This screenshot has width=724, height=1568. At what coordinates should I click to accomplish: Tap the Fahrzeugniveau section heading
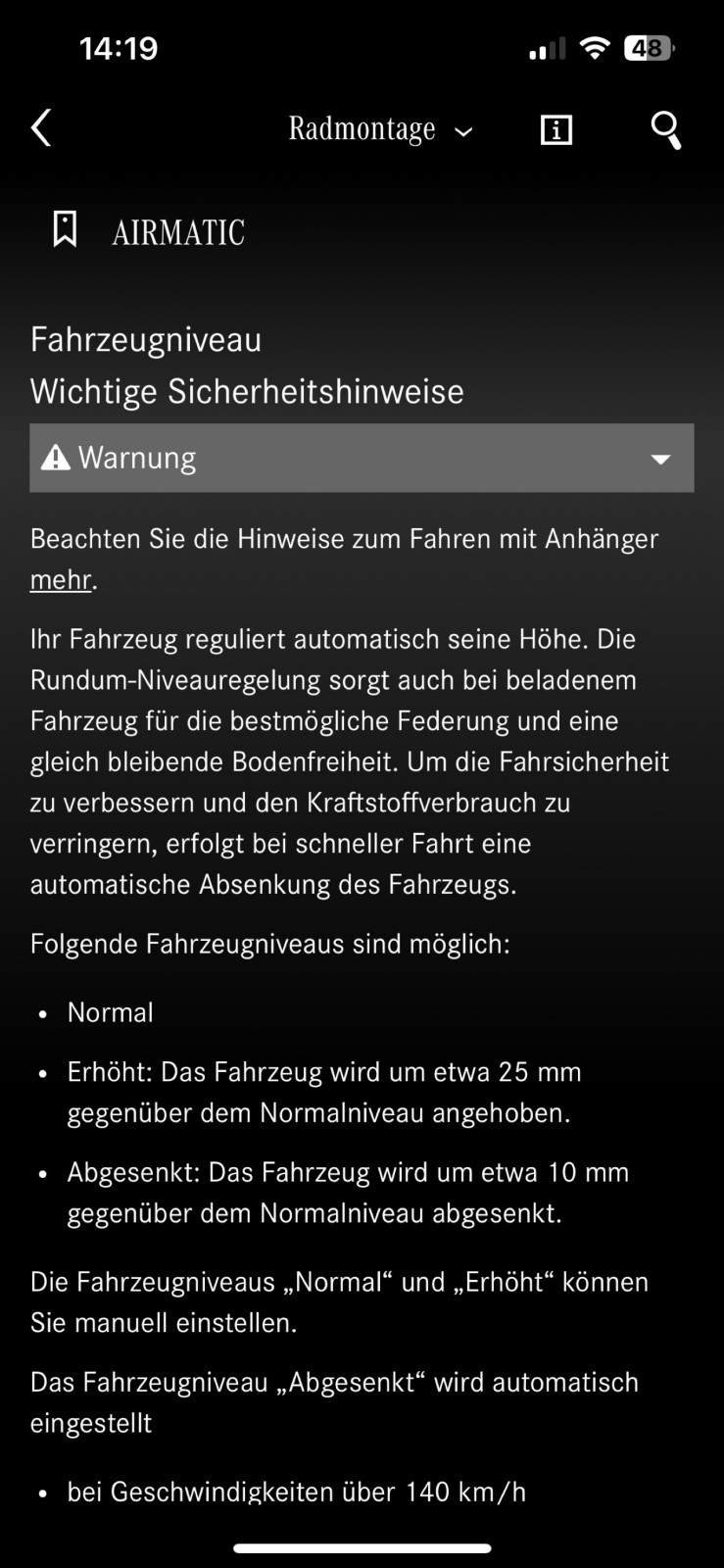146,338
